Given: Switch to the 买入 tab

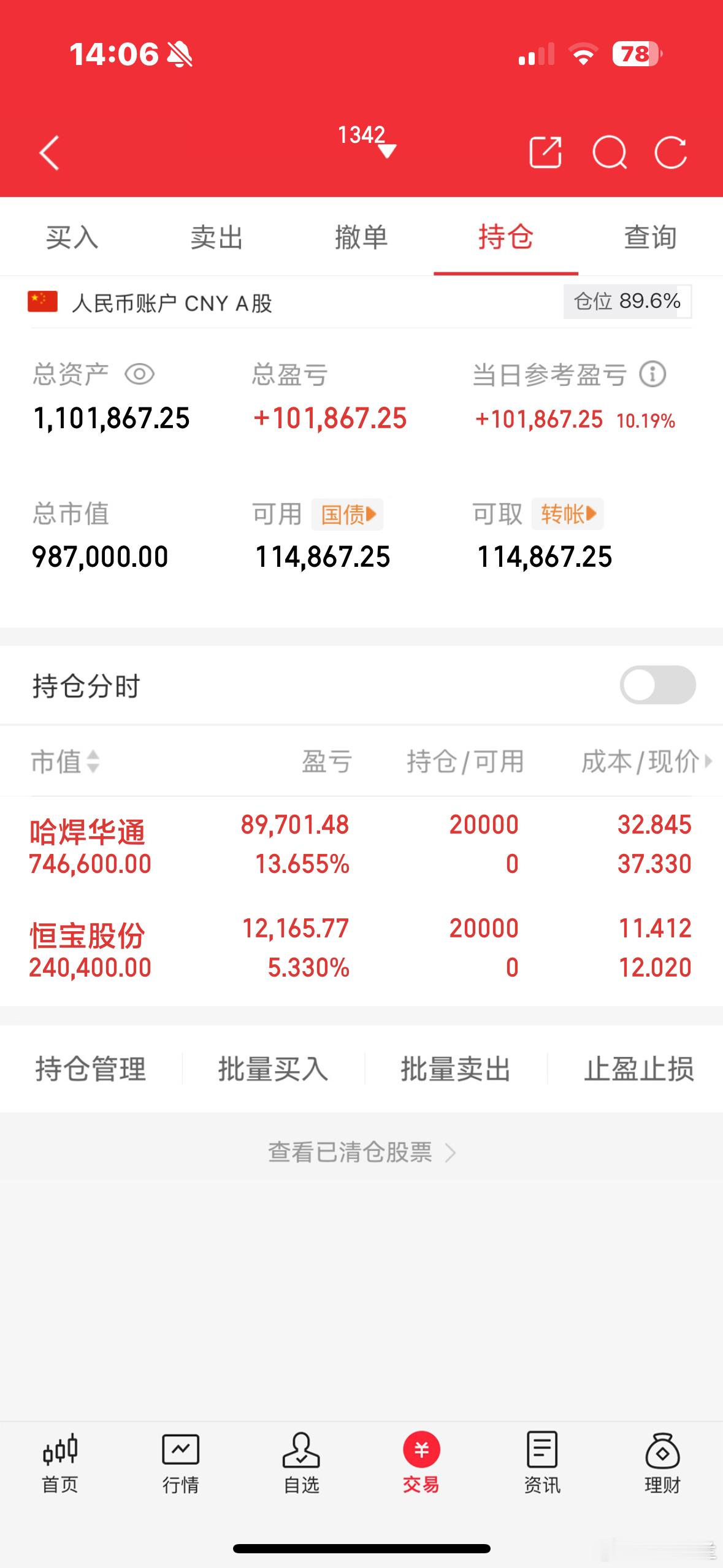Looking at the screenshot, I should 72,237.
